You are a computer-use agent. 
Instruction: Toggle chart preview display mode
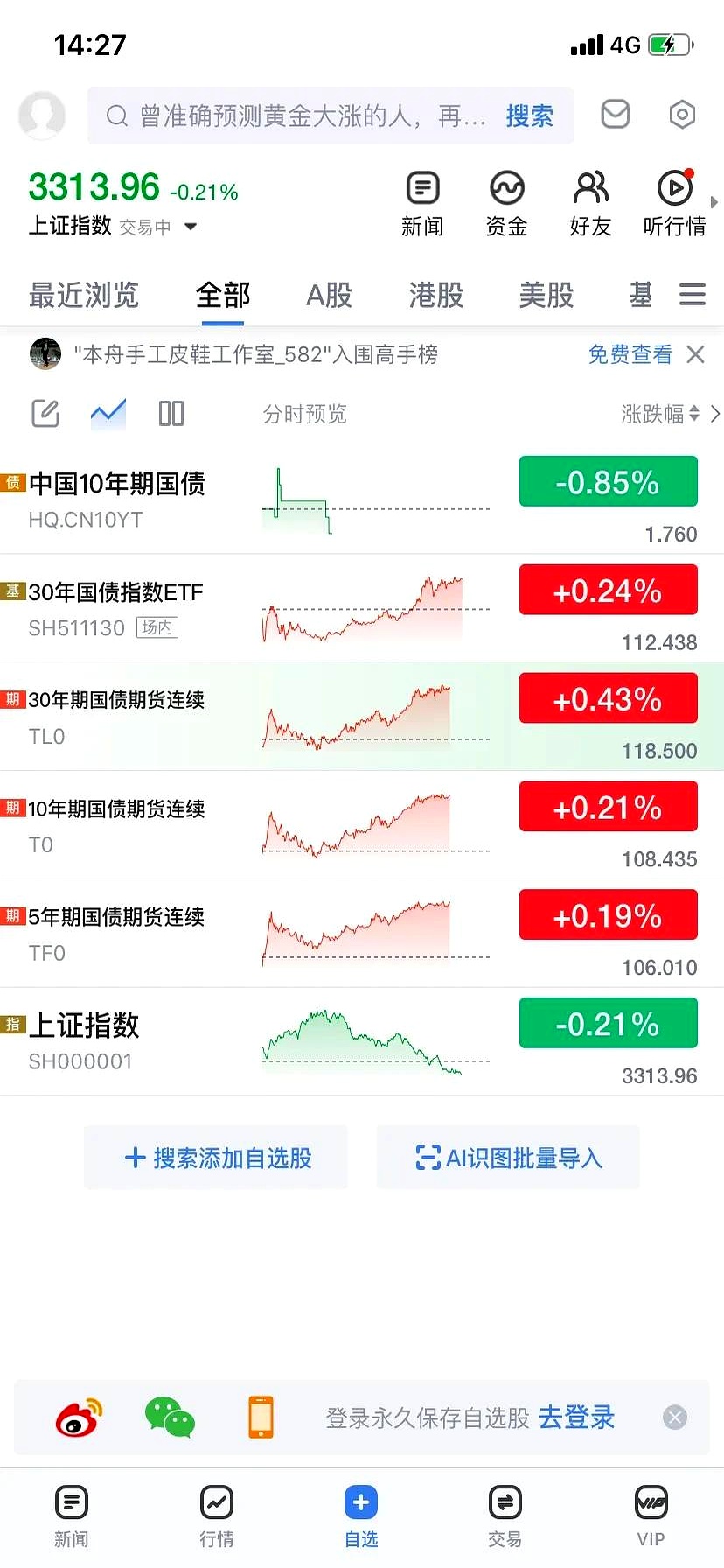tap(108, 413)
